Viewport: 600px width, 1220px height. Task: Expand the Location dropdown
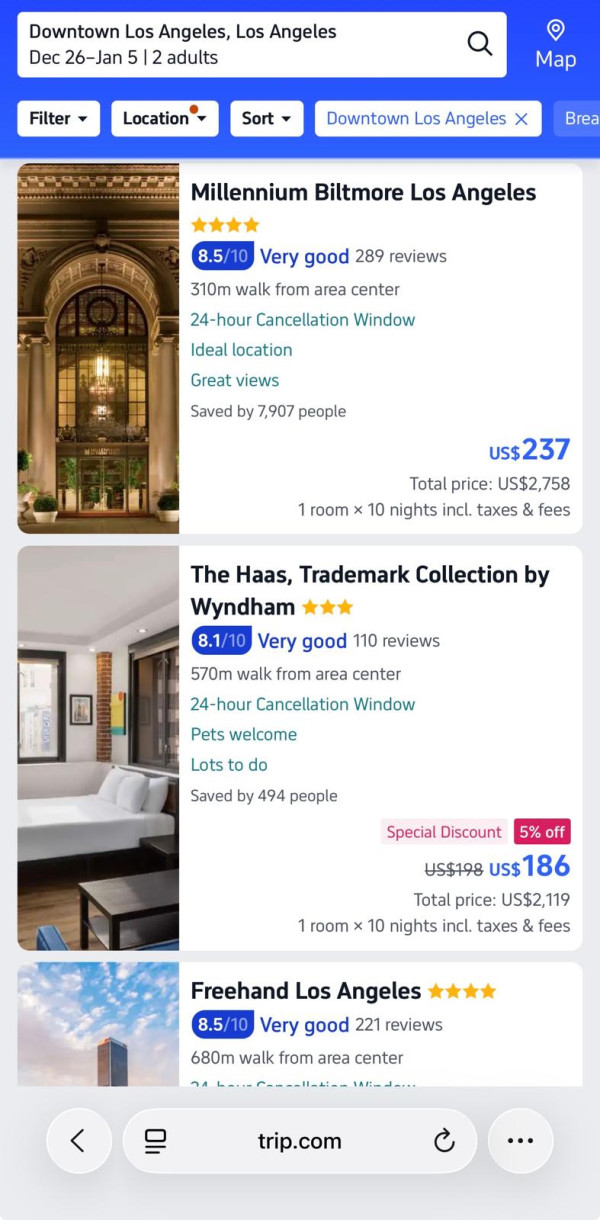(164, 118)
